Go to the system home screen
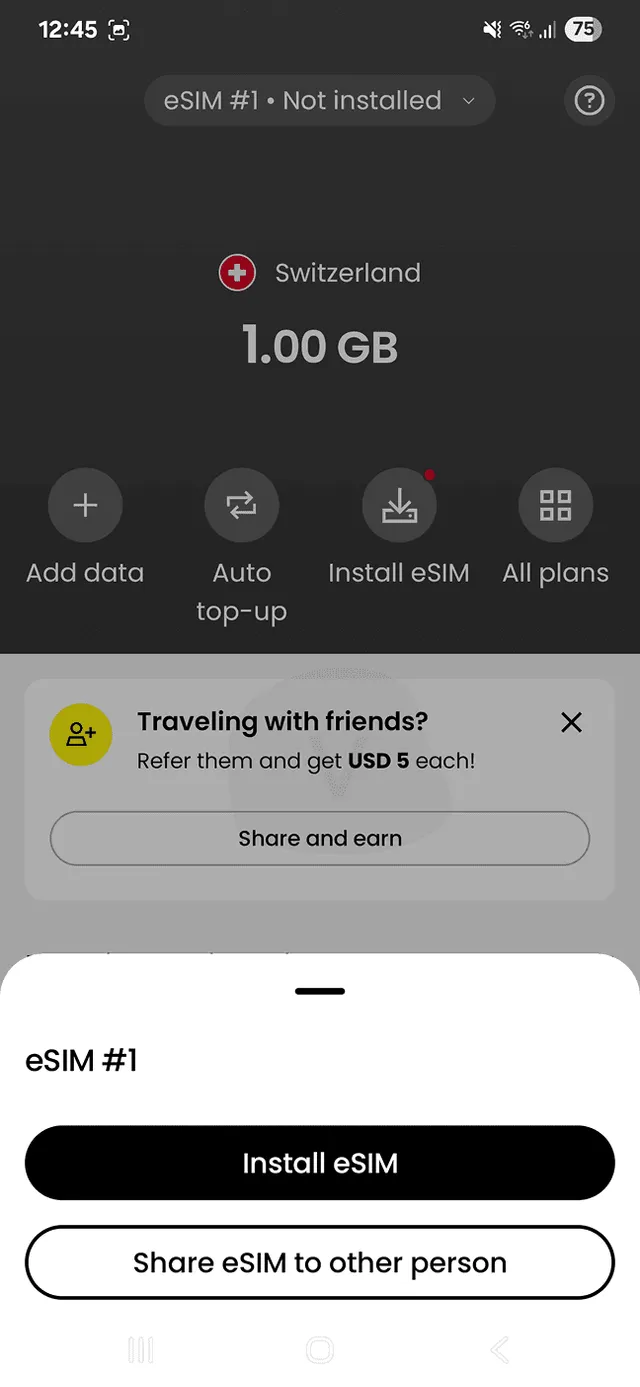Viewport: 640px width, 1387px height. [x=320, y=1351]
